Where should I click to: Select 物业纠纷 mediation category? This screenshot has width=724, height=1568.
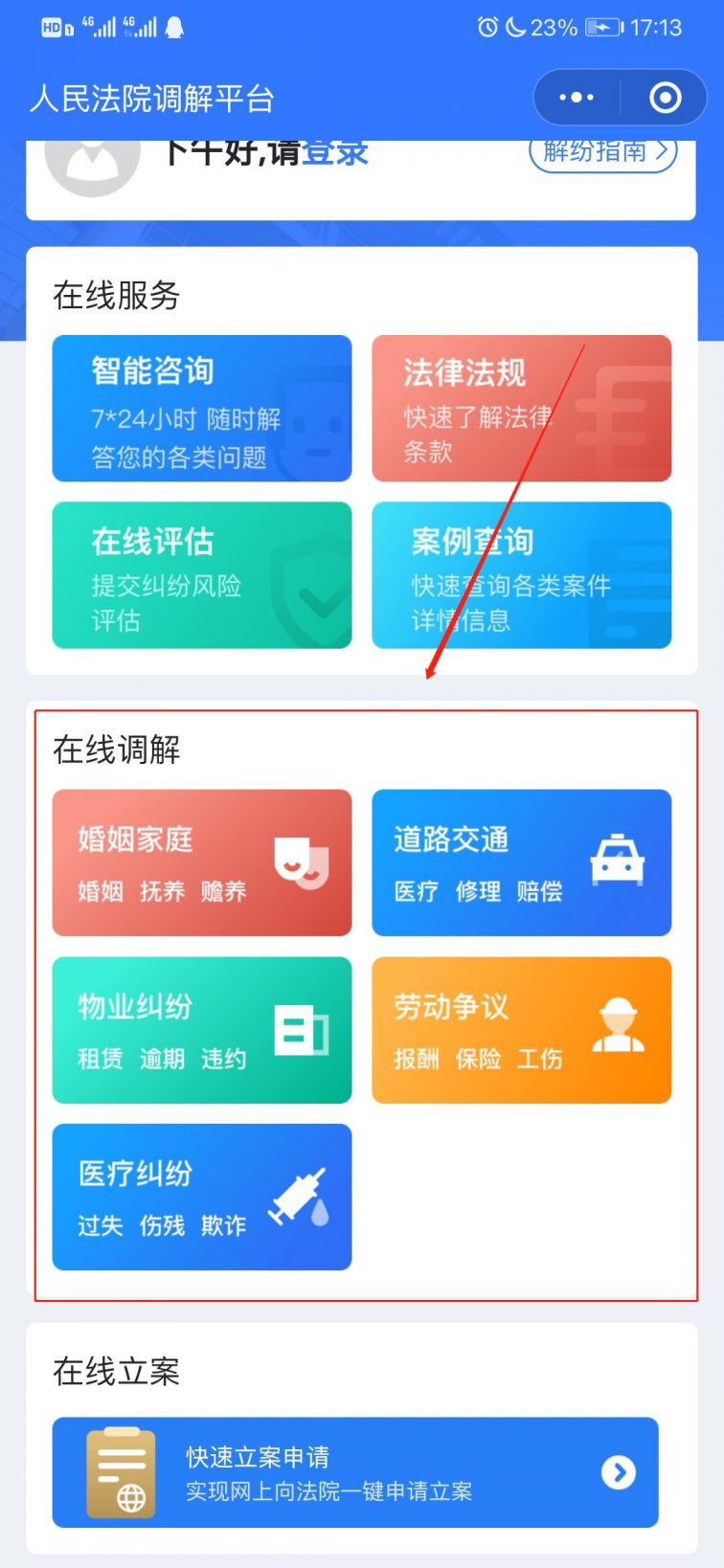pos(202,1030)
